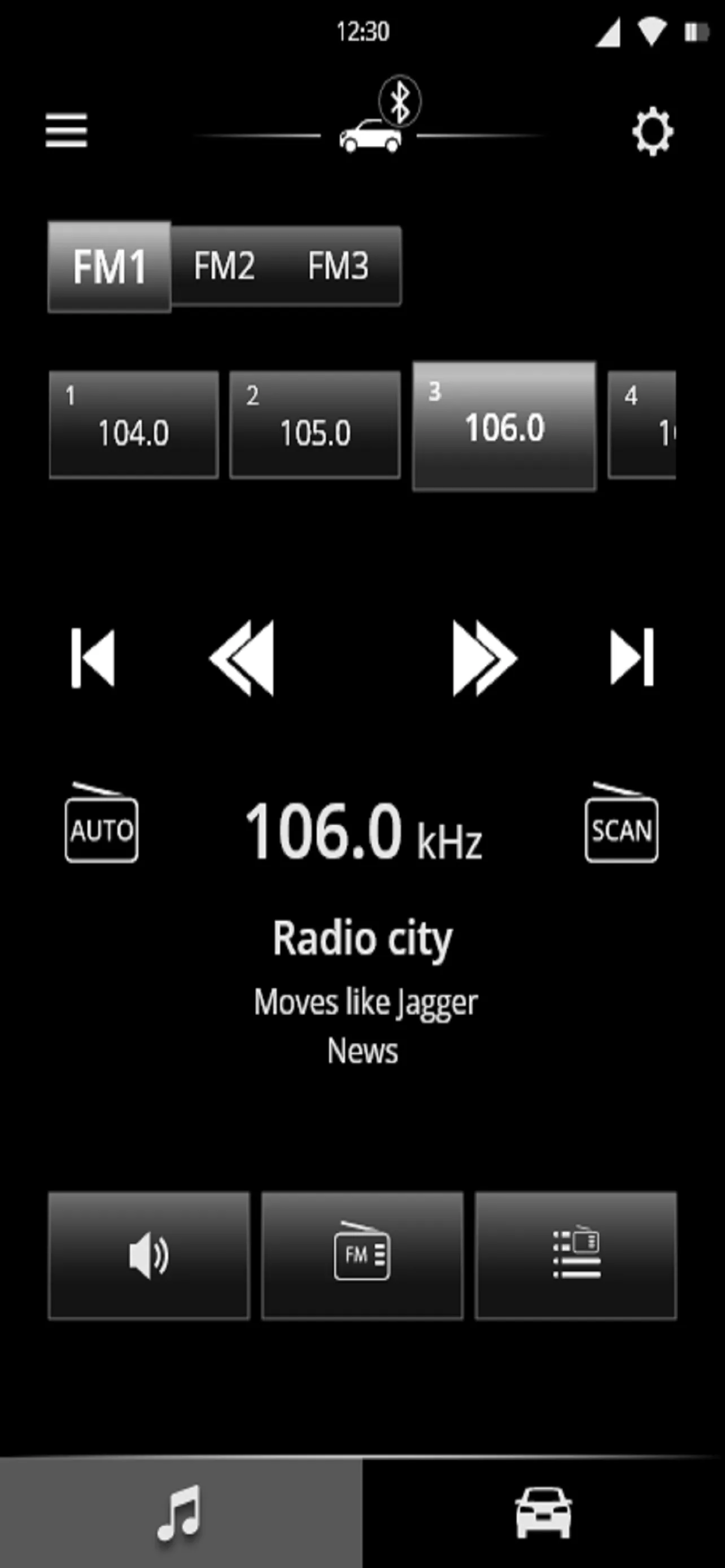Start a SCAN of stations
This screenshot has height=1568, width=725.
(x=622, y=829)
